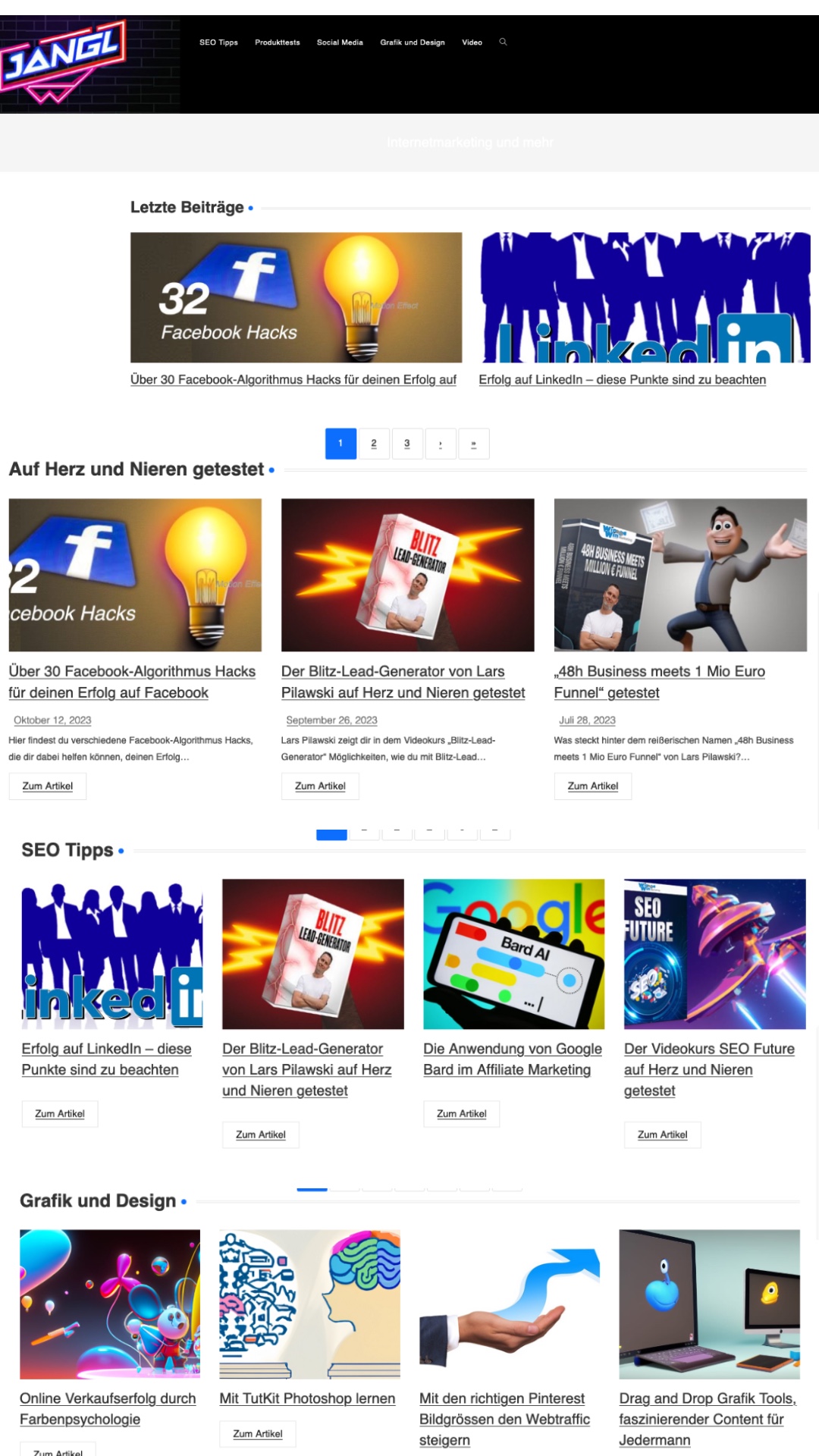Open Google Bard im Affiliate Marketing article
The image size is (819, 1456).
pyautogui.click(x=512, y=1059)
